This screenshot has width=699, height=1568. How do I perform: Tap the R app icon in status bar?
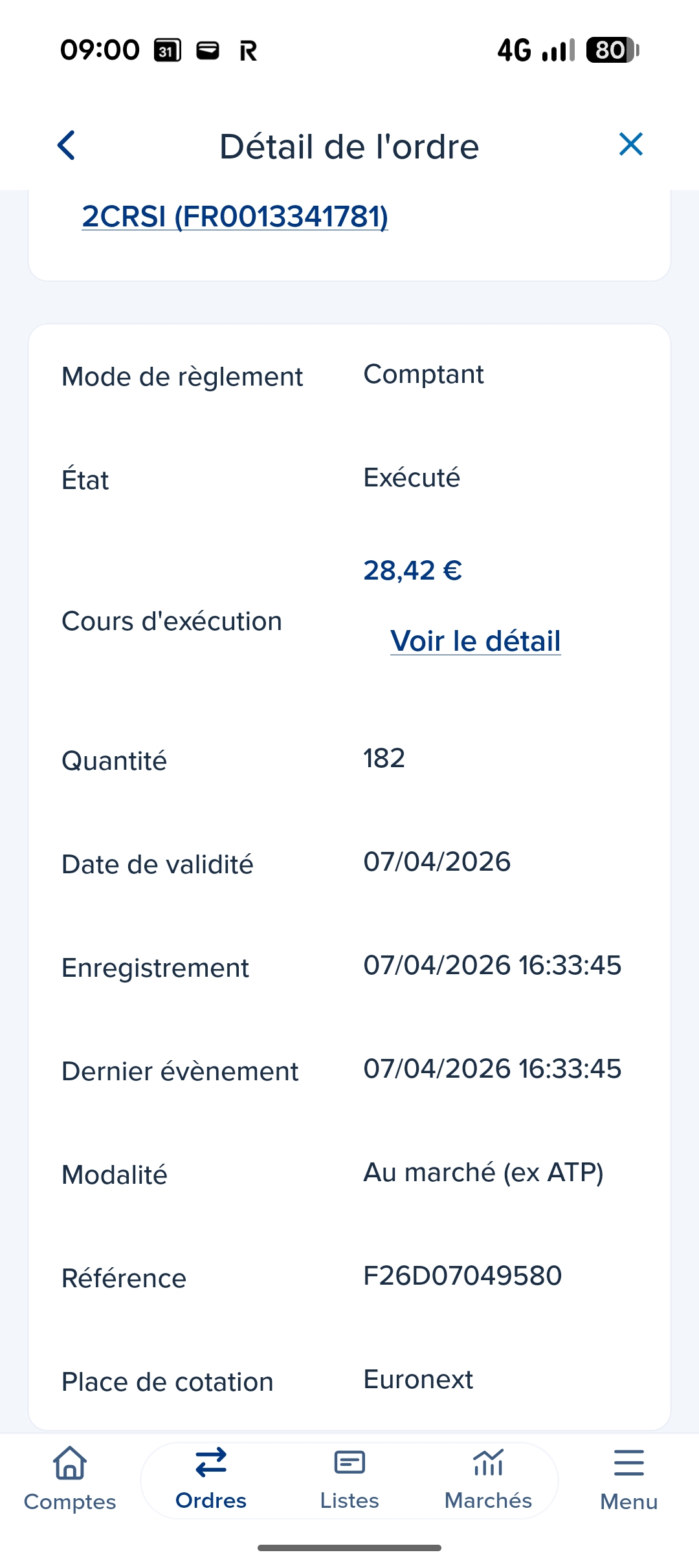tap(248, 50)
